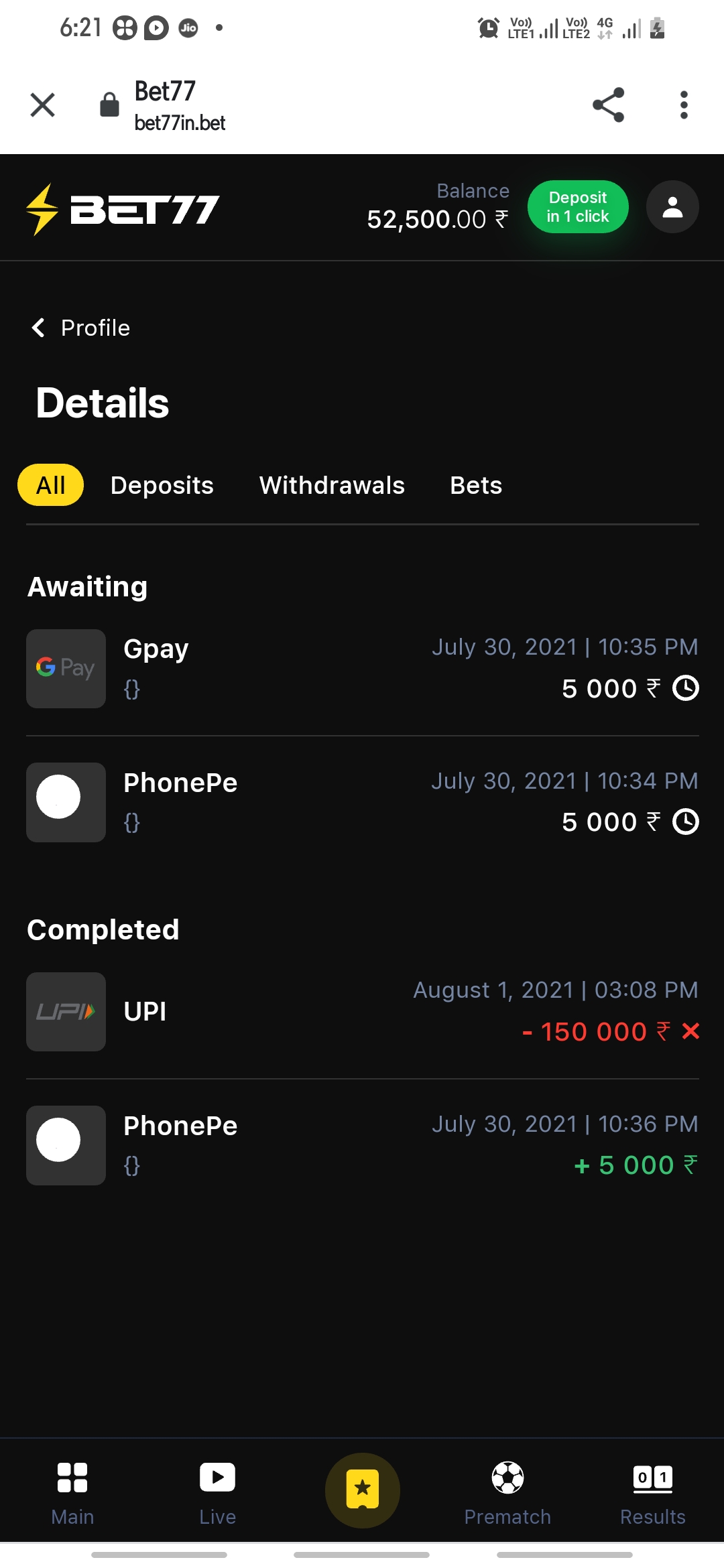View the completed PhonePe 10:36 PM deposit
Viewport: 724px width, 1568px height.
point(362,1145)
